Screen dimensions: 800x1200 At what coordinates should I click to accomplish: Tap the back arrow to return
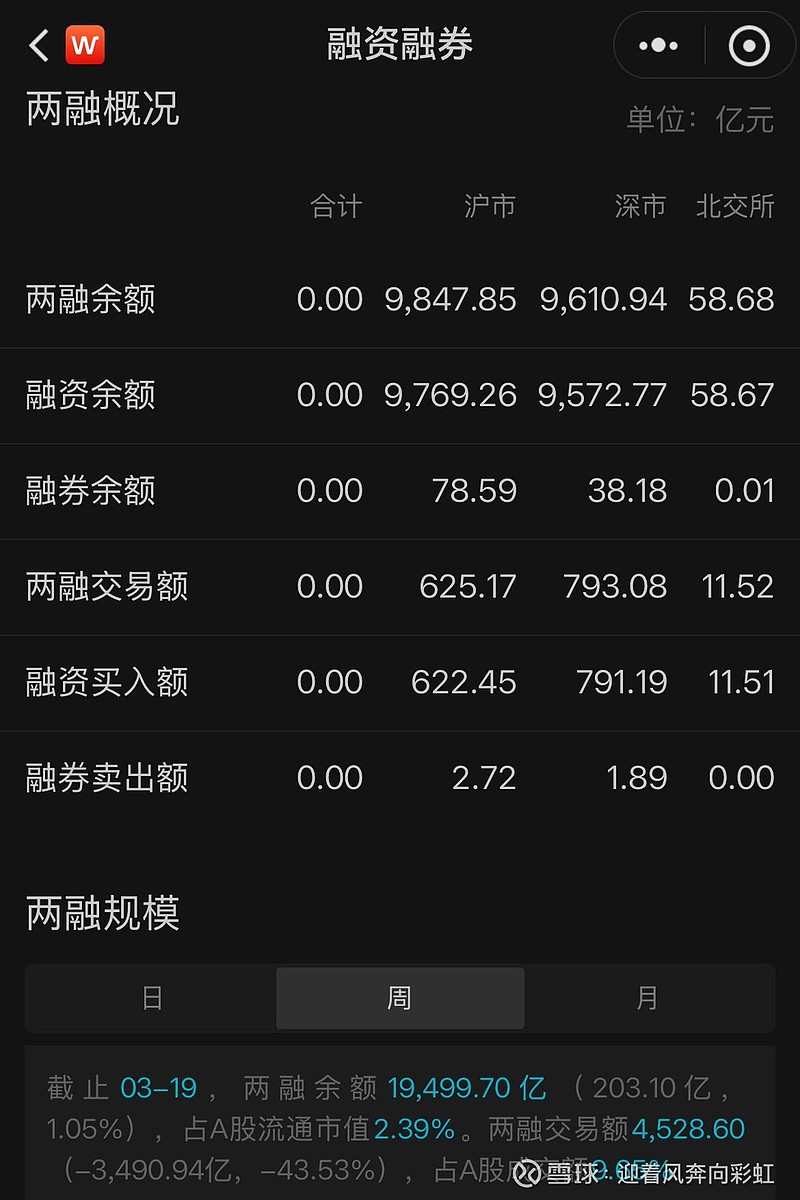coord(38,44)
